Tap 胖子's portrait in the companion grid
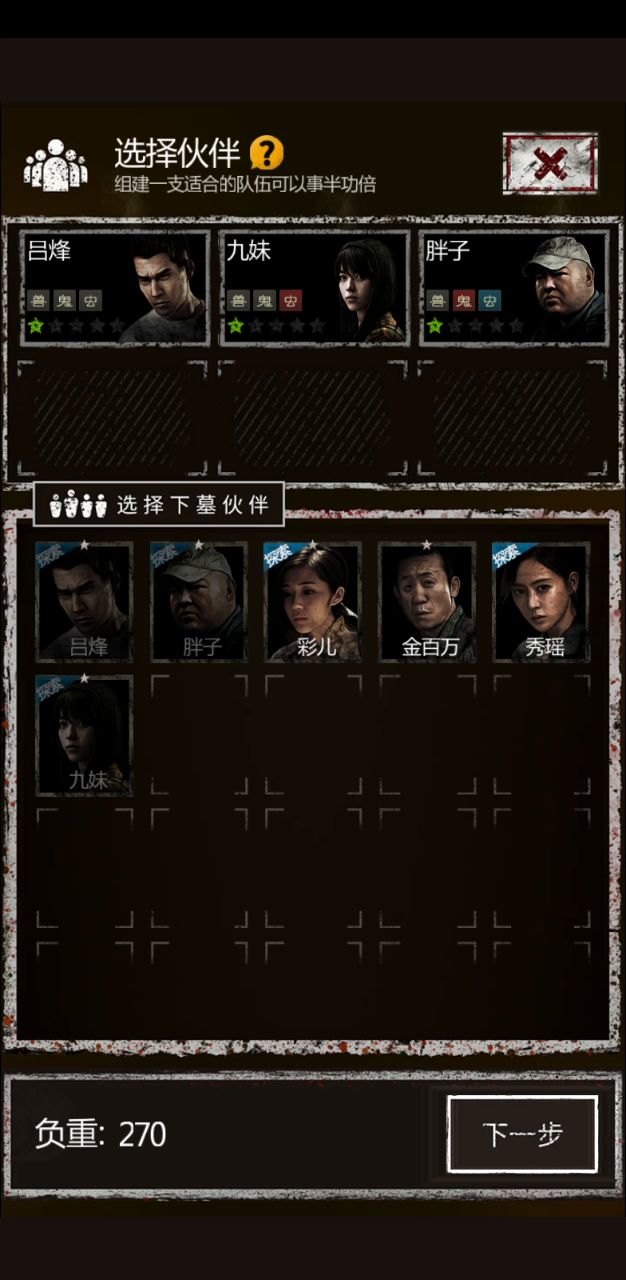 tap(199, 602)
